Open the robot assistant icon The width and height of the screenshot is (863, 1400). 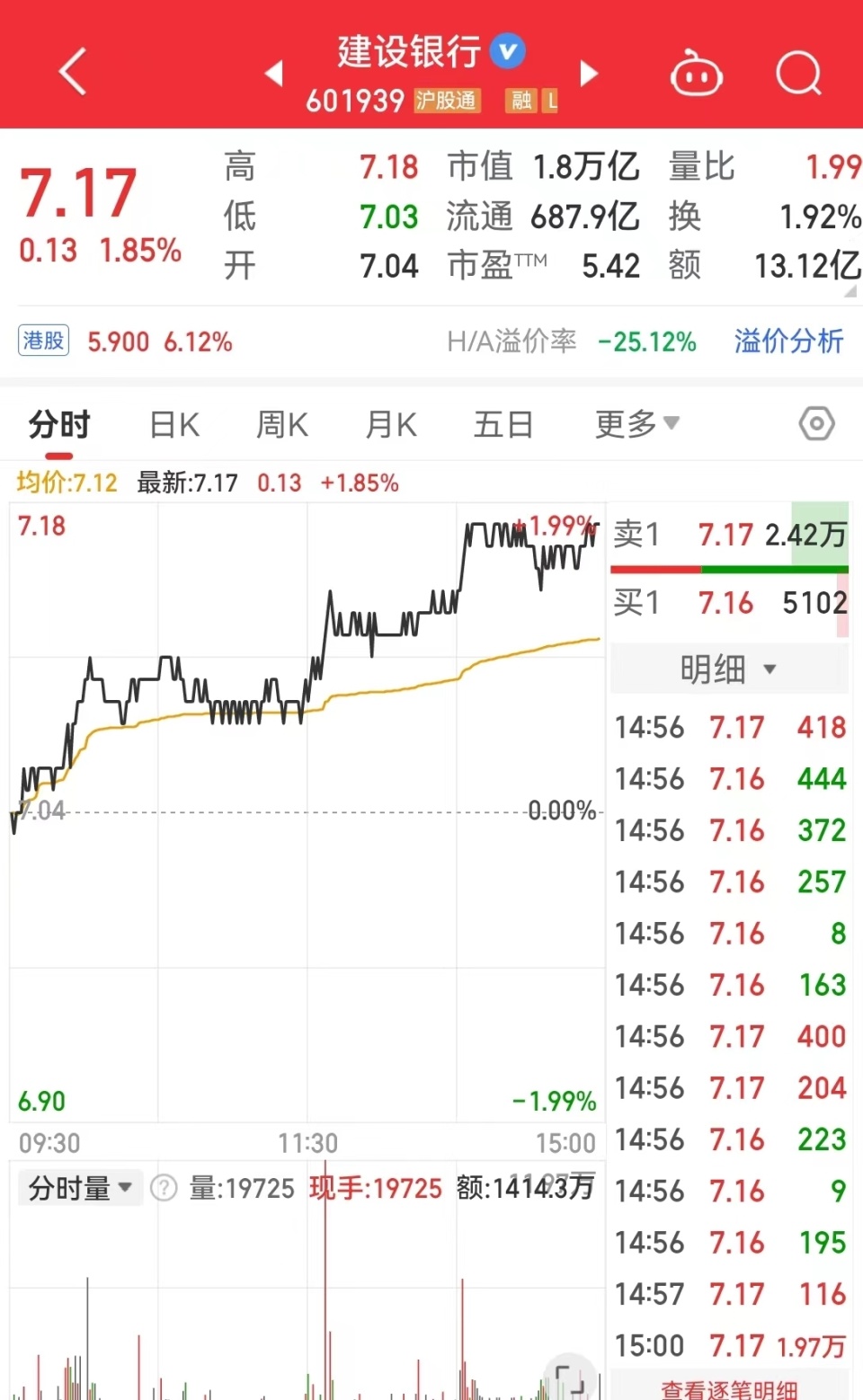pyautogui.click(x=696, y=74)
